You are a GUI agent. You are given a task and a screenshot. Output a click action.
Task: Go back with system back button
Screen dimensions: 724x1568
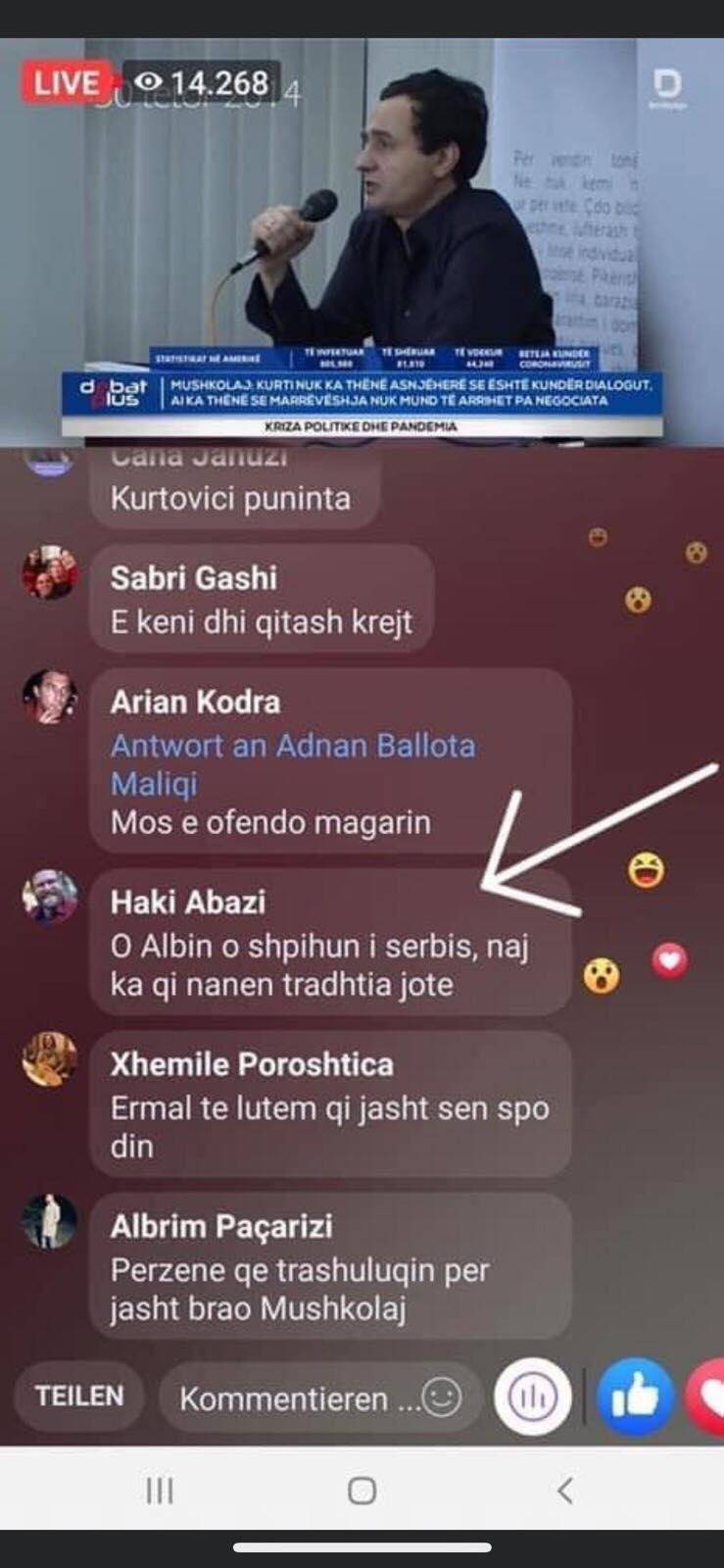click(564, 1491)
